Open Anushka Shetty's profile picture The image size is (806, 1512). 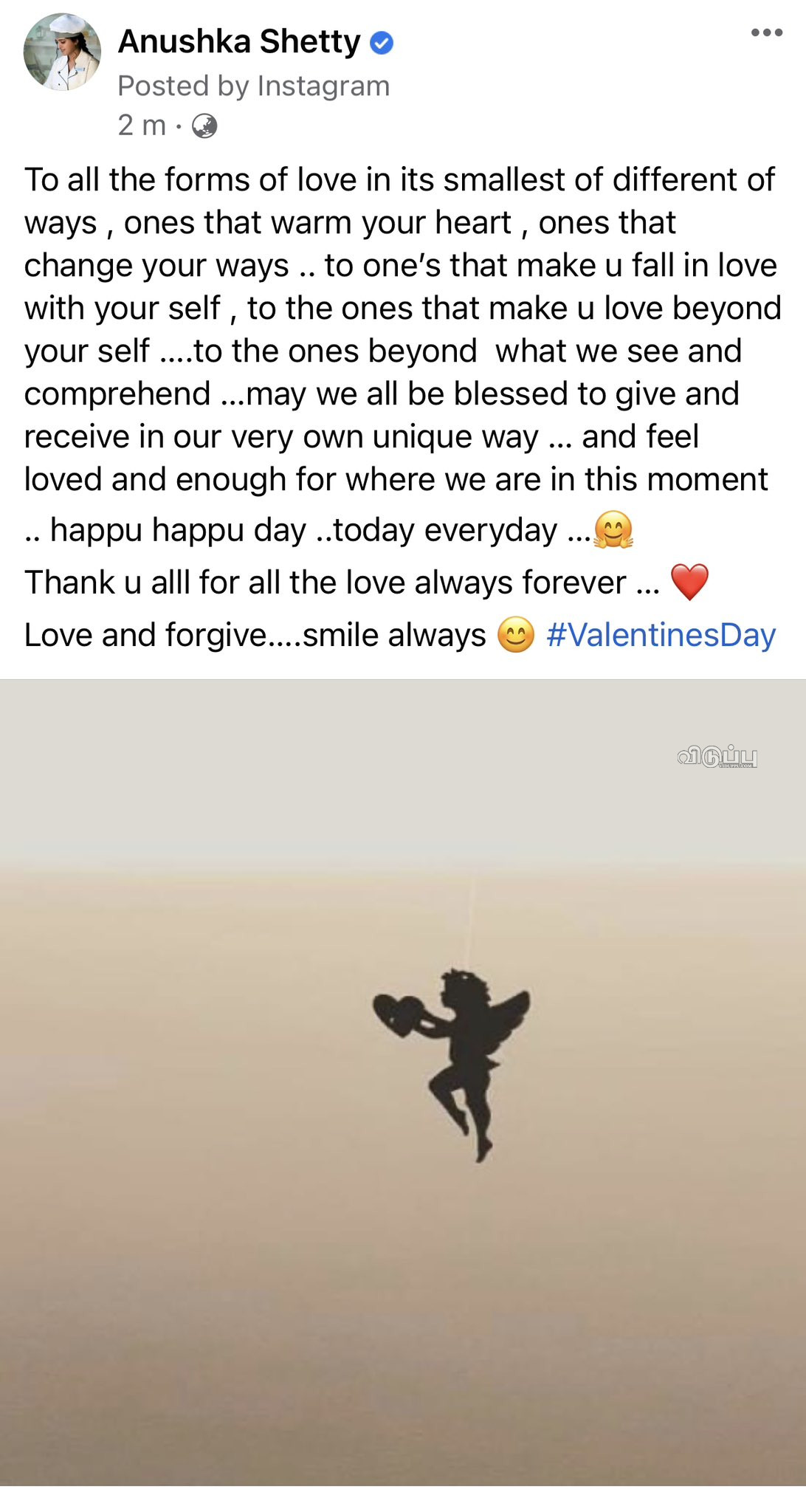coord(62,52)
